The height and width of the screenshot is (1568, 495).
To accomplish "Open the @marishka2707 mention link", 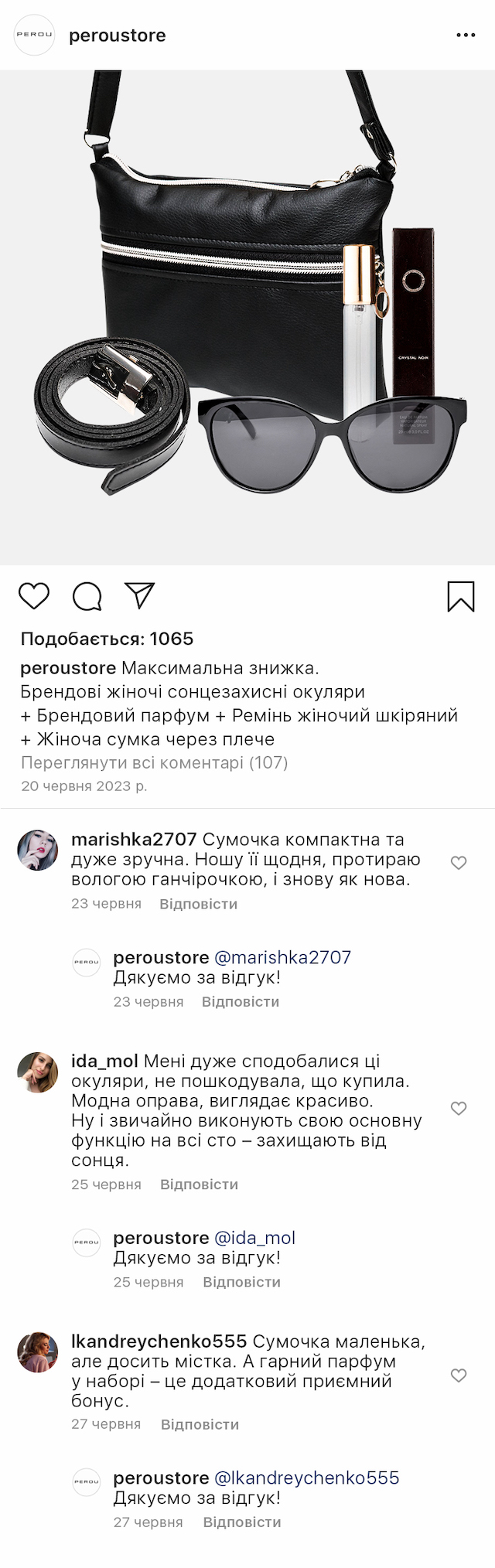I will [x=282, y=957].
